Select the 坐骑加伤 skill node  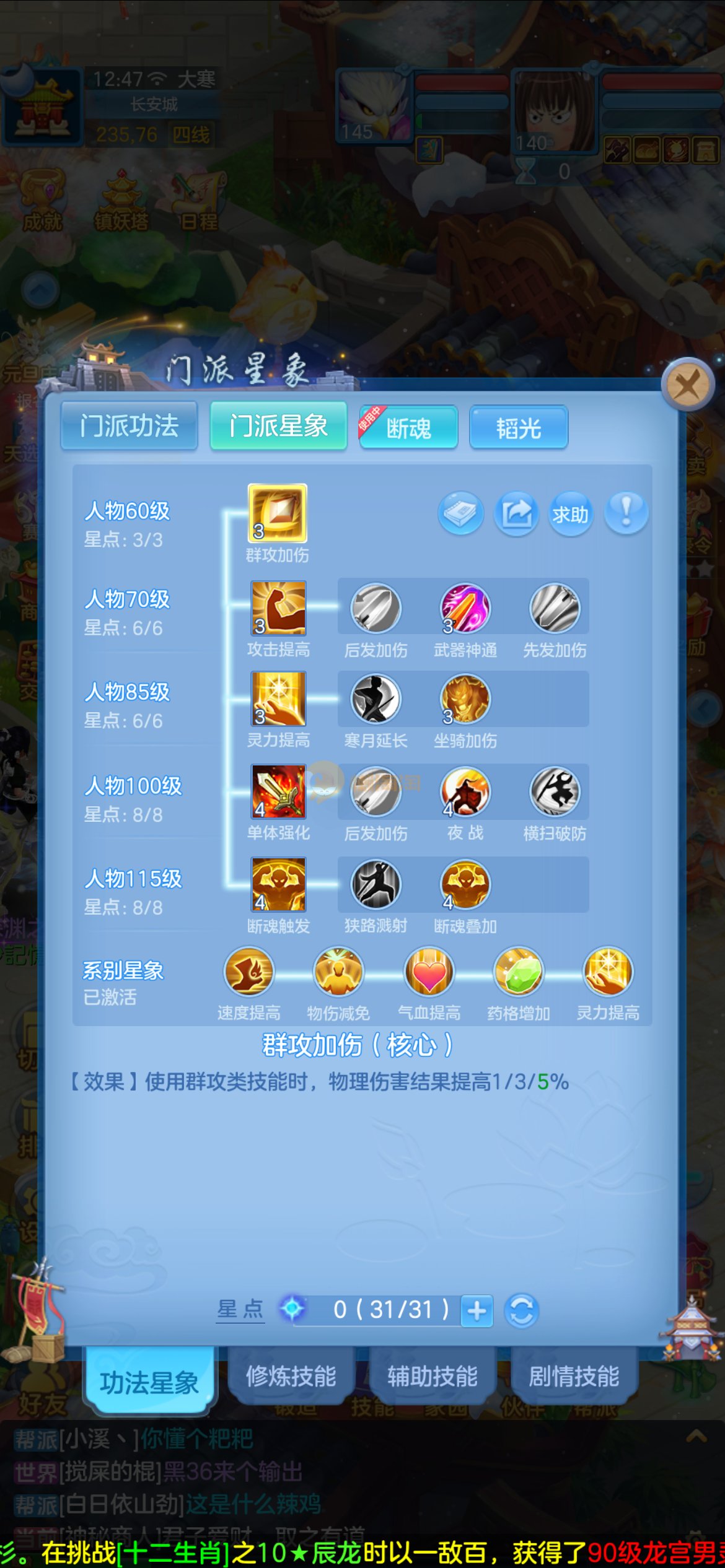pyautogui.click(x=465, y=700)
